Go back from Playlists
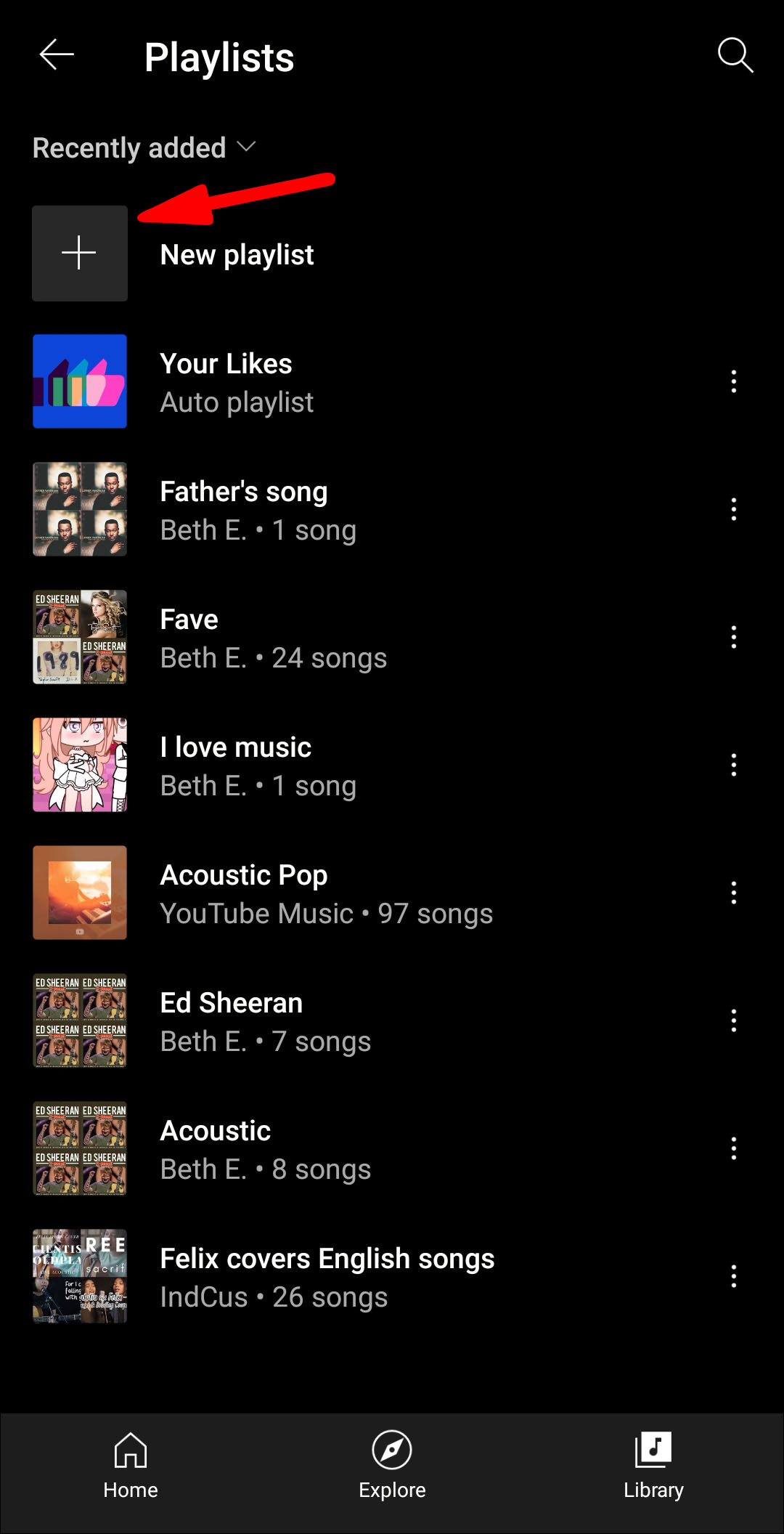Viewport: 784px width, 1534px height. pos(57,55)
